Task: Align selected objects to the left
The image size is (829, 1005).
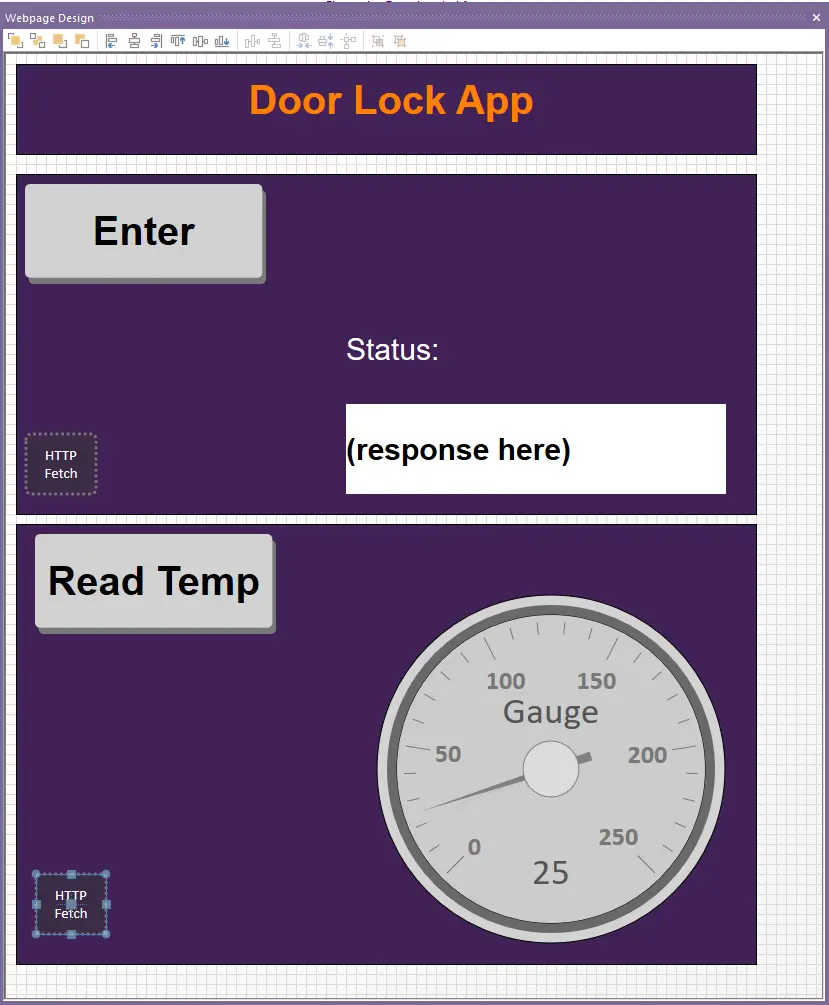Action: [112, 41]
